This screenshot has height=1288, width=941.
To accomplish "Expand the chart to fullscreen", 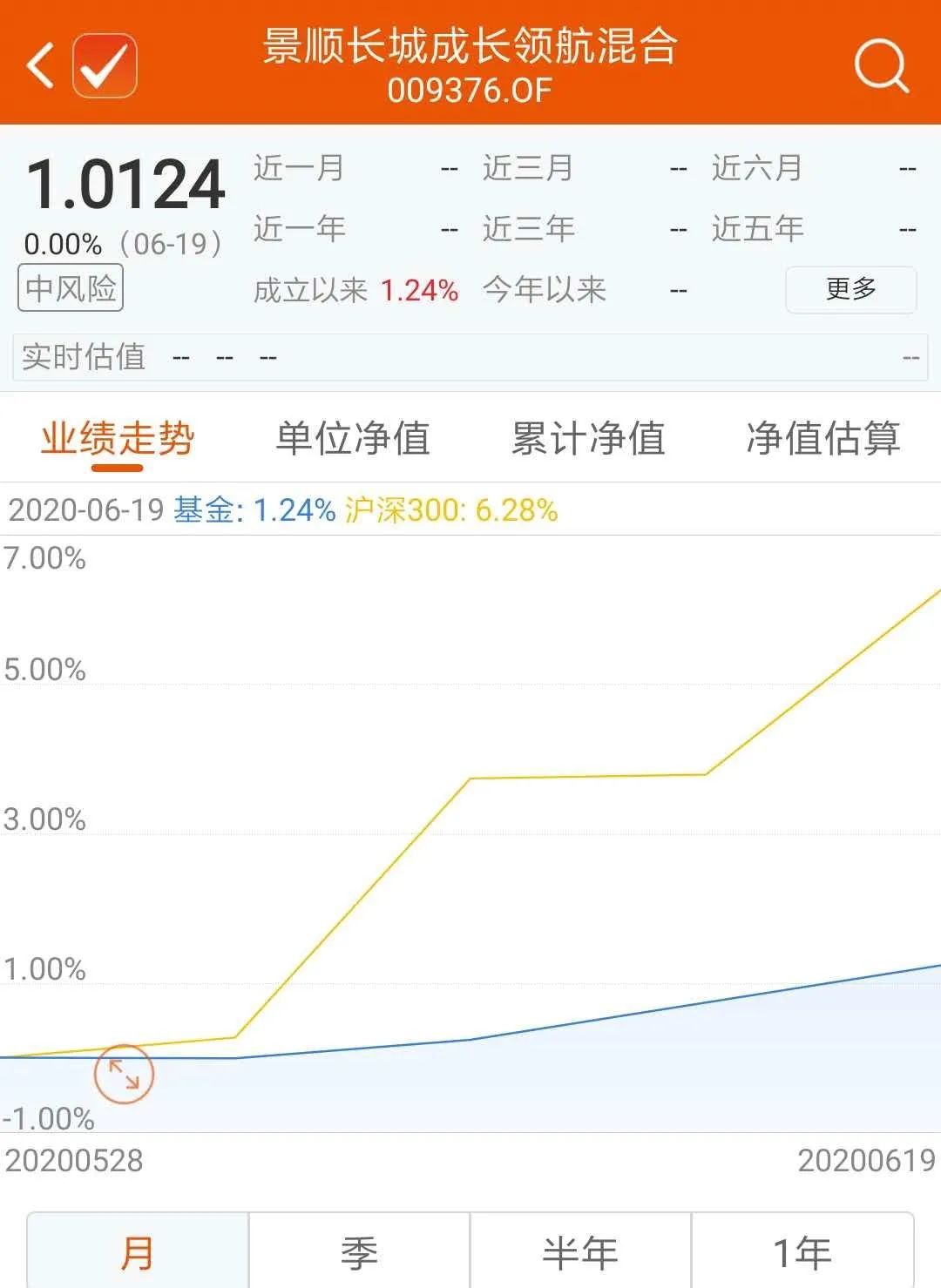I will [x=124, y=1074].
